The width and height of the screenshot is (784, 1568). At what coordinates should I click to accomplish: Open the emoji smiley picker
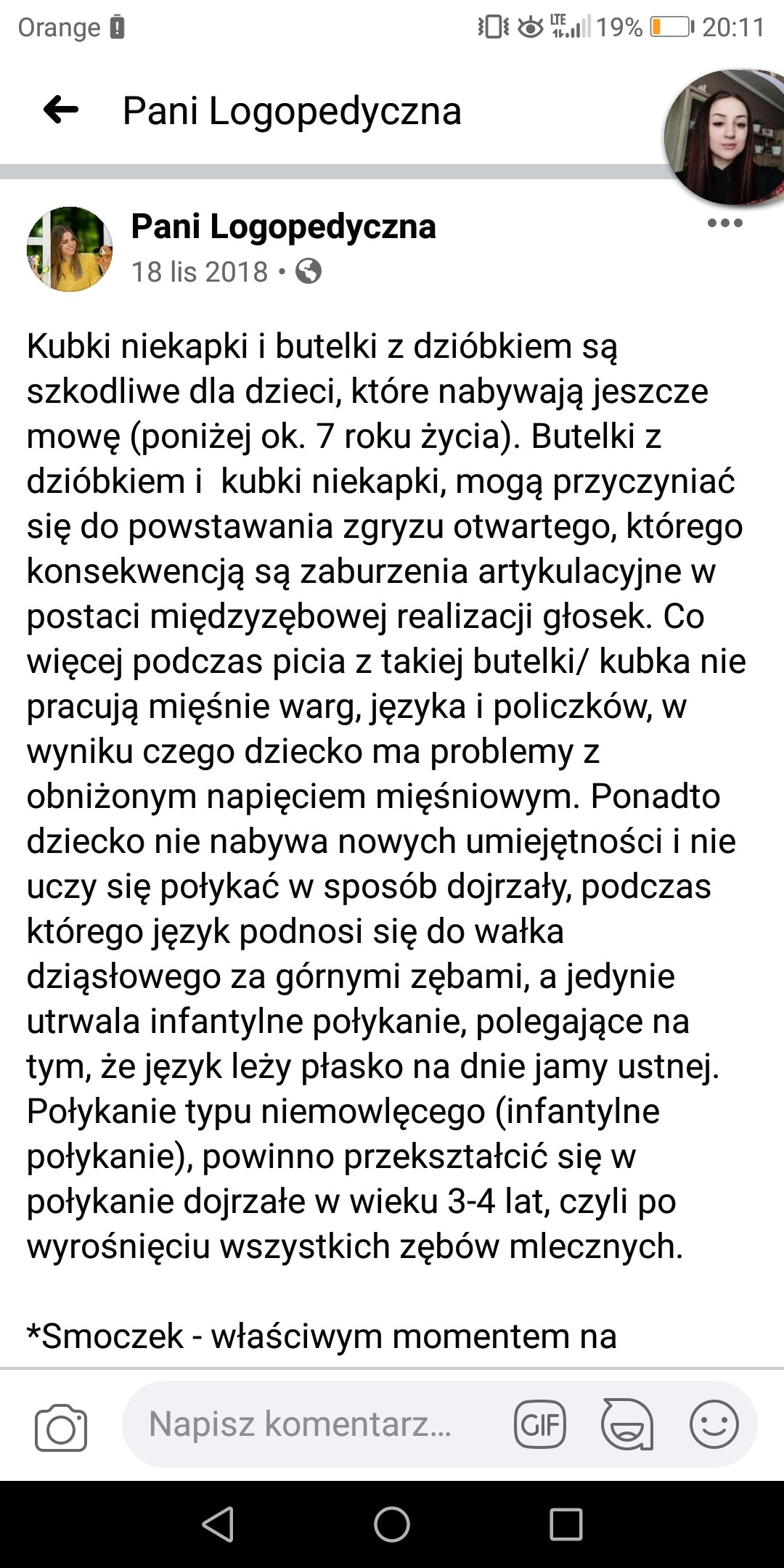tap(714, 1424)
